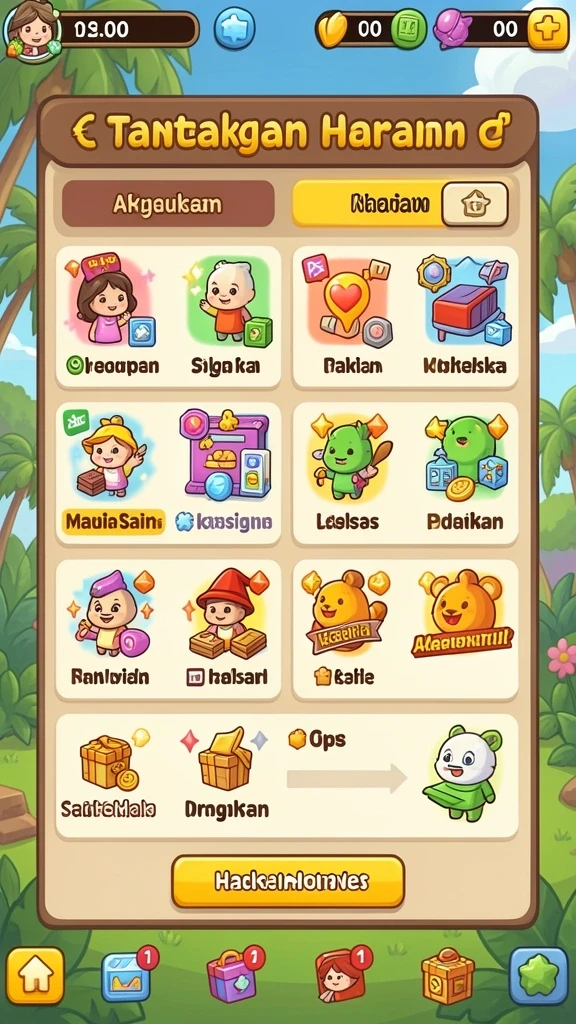
Task: Open the green star tab
Action: [539, 976]
